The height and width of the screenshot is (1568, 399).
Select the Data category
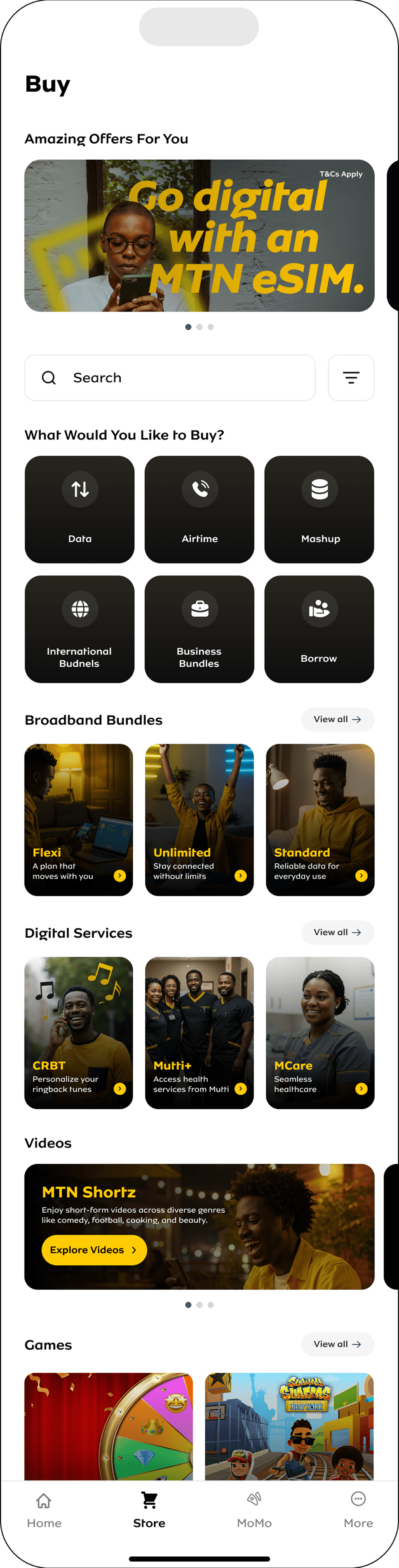click(80, 509)
